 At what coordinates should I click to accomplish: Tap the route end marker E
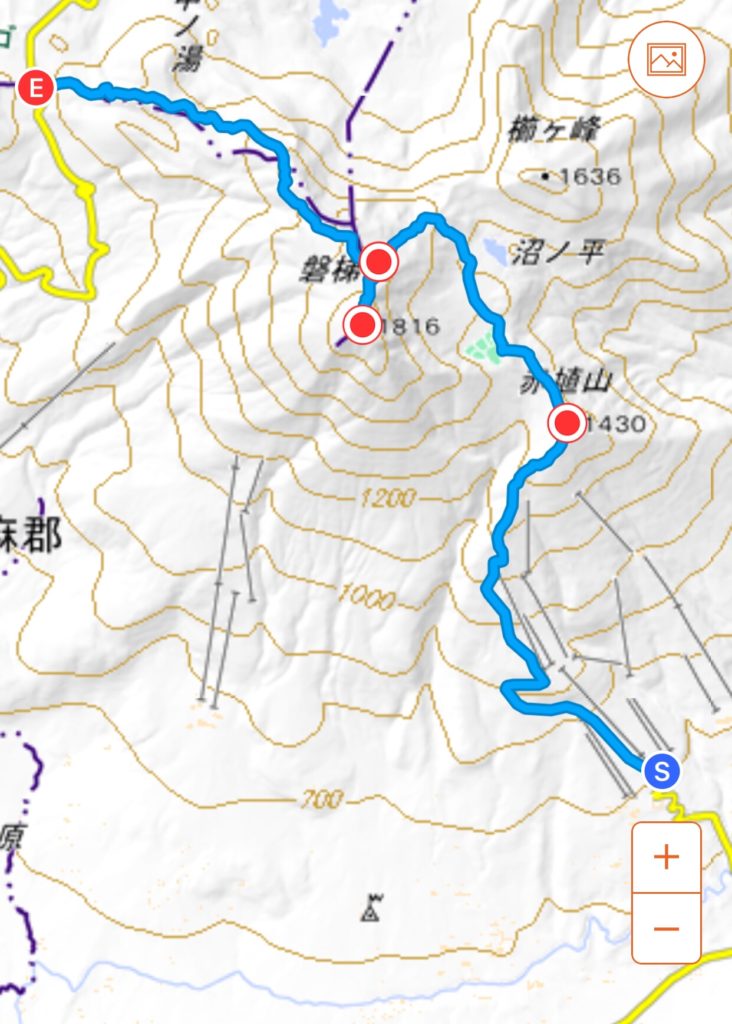(37, 88)
